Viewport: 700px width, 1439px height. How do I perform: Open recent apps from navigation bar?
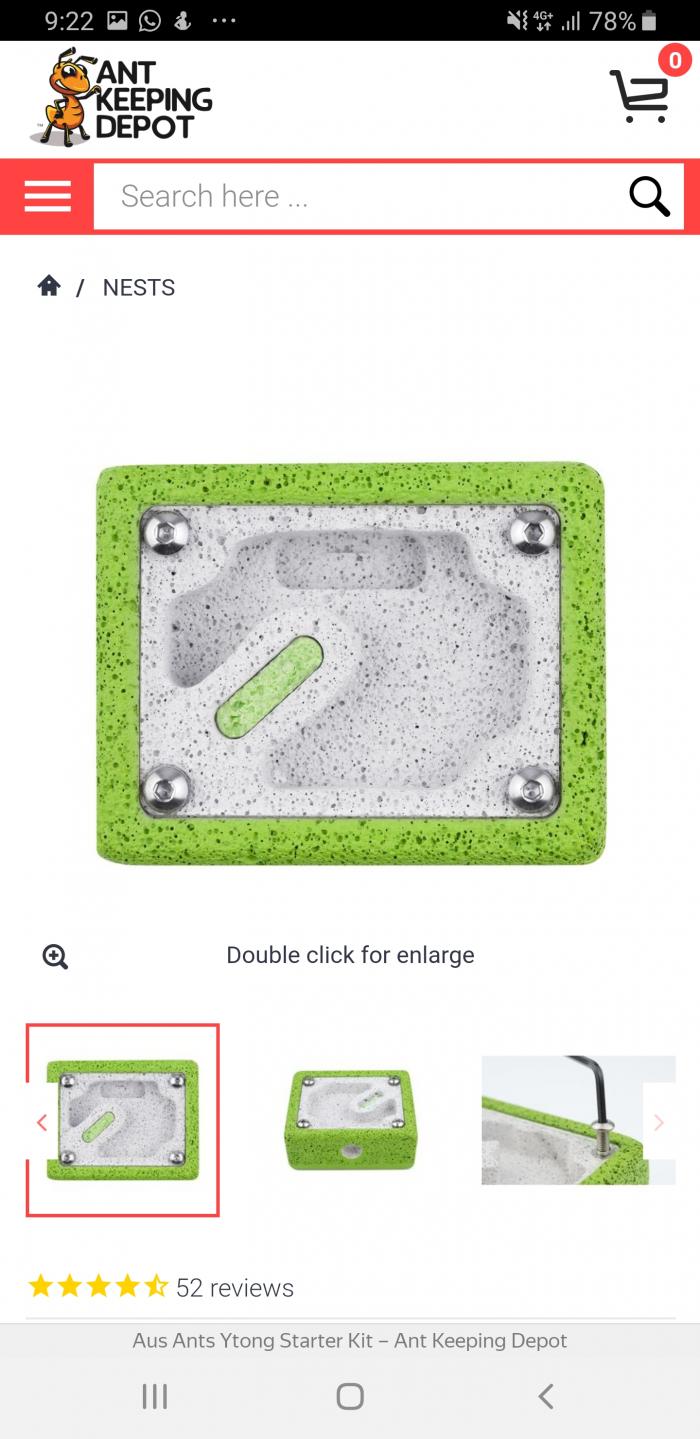pos(154,1396)
